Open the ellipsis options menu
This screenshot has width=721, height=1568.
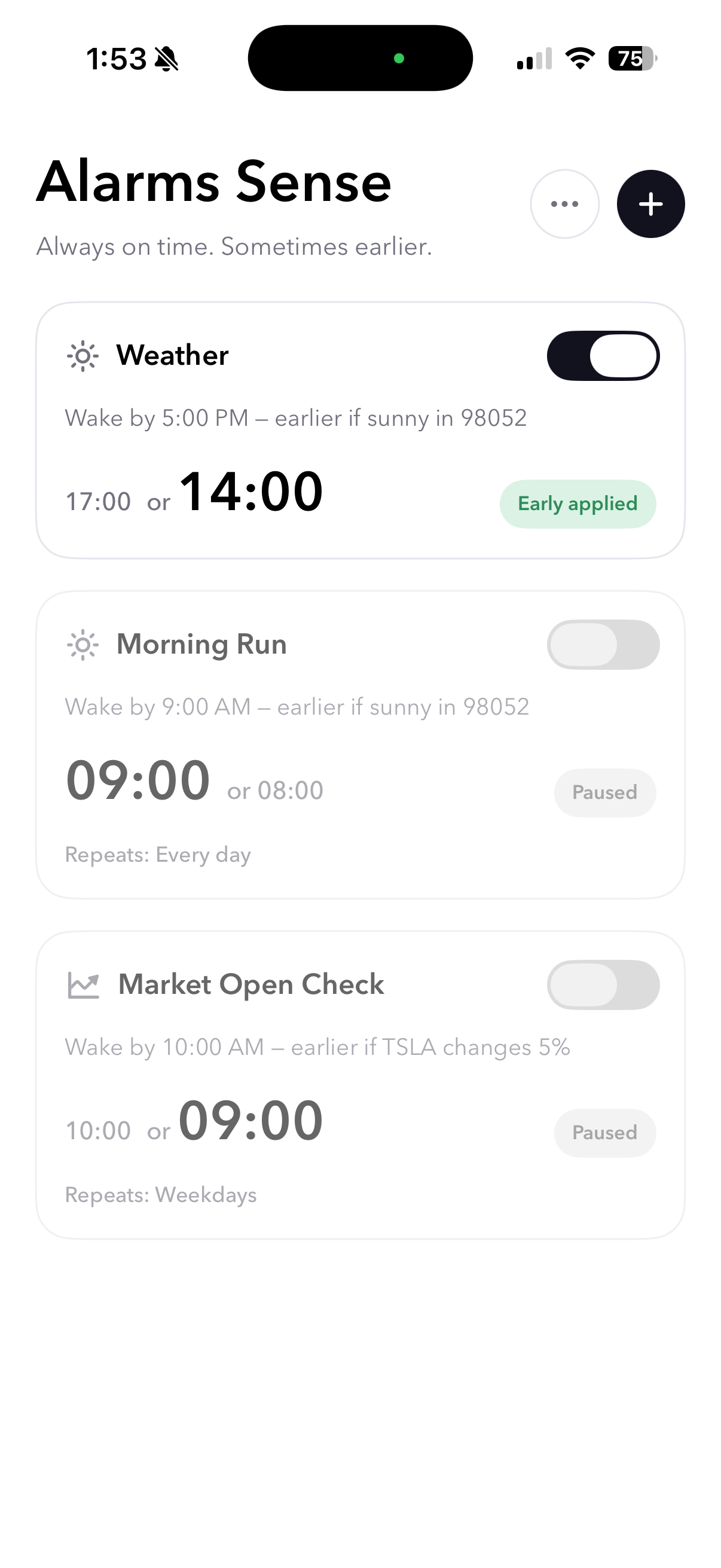pos(564,204)
